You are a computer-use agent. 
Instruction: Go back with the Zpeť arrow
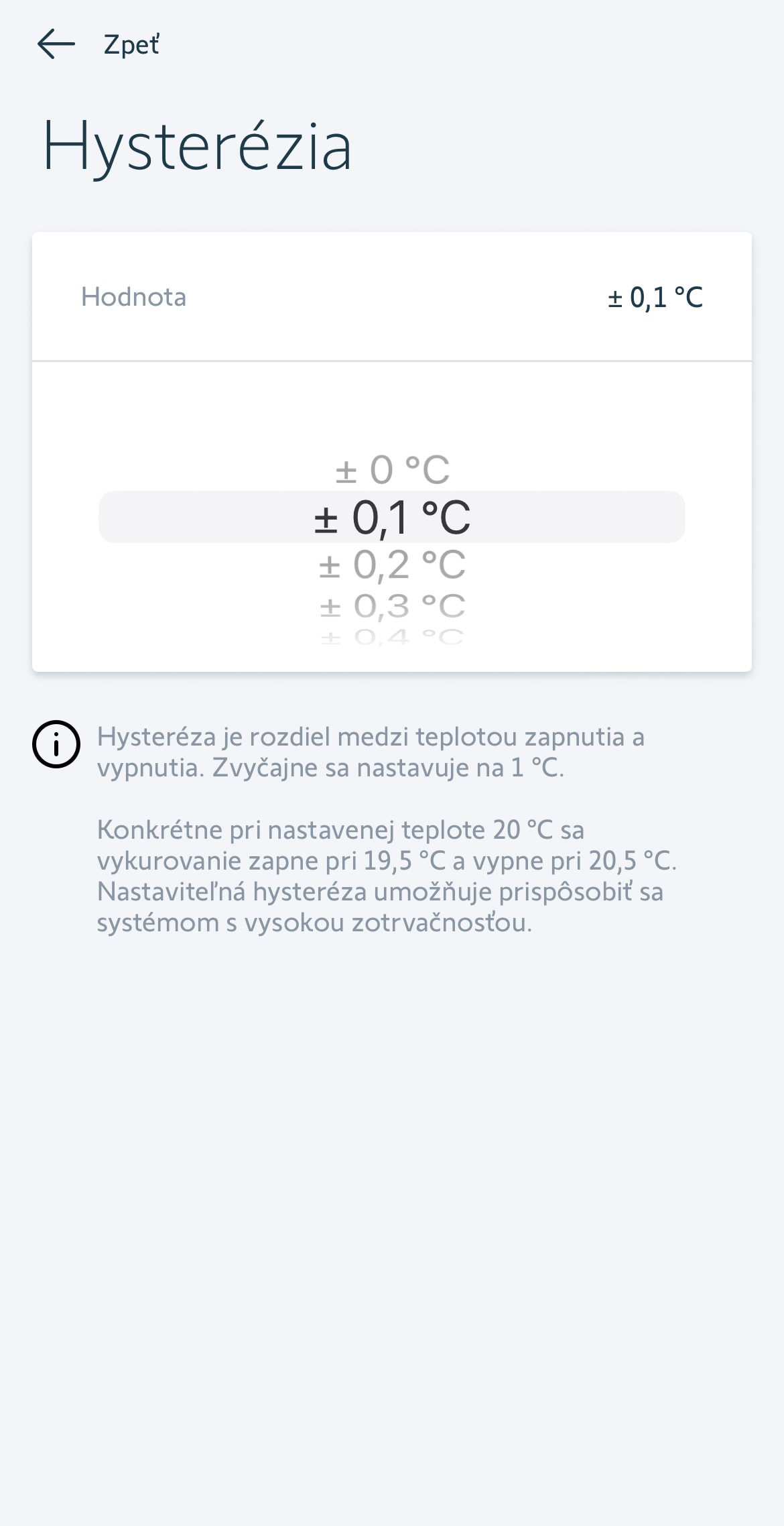(56, 44)
